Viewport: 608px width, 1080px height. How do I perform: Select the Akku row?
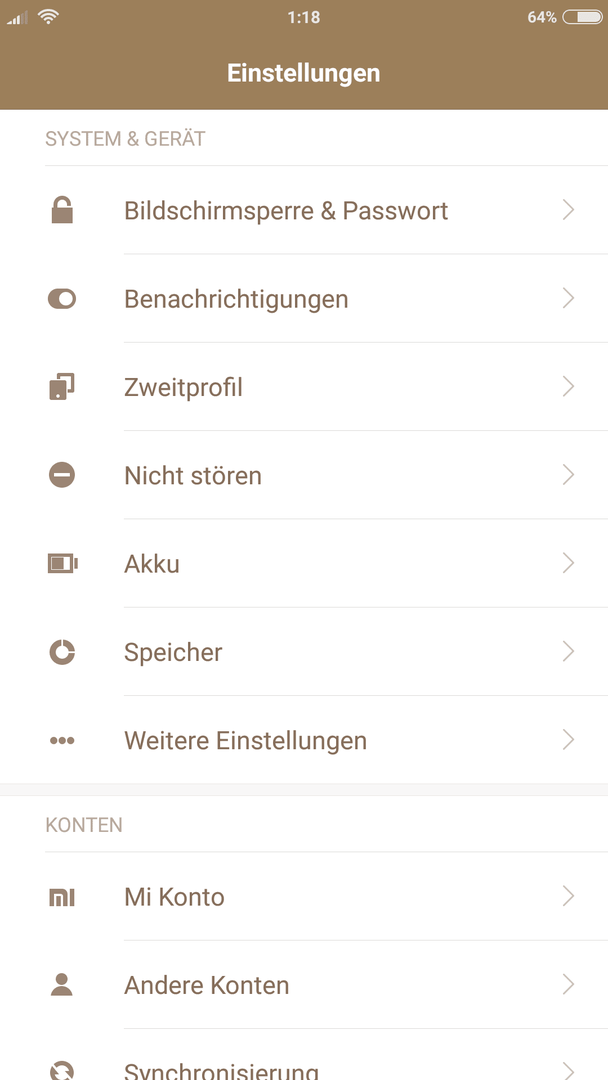(304, 563)
